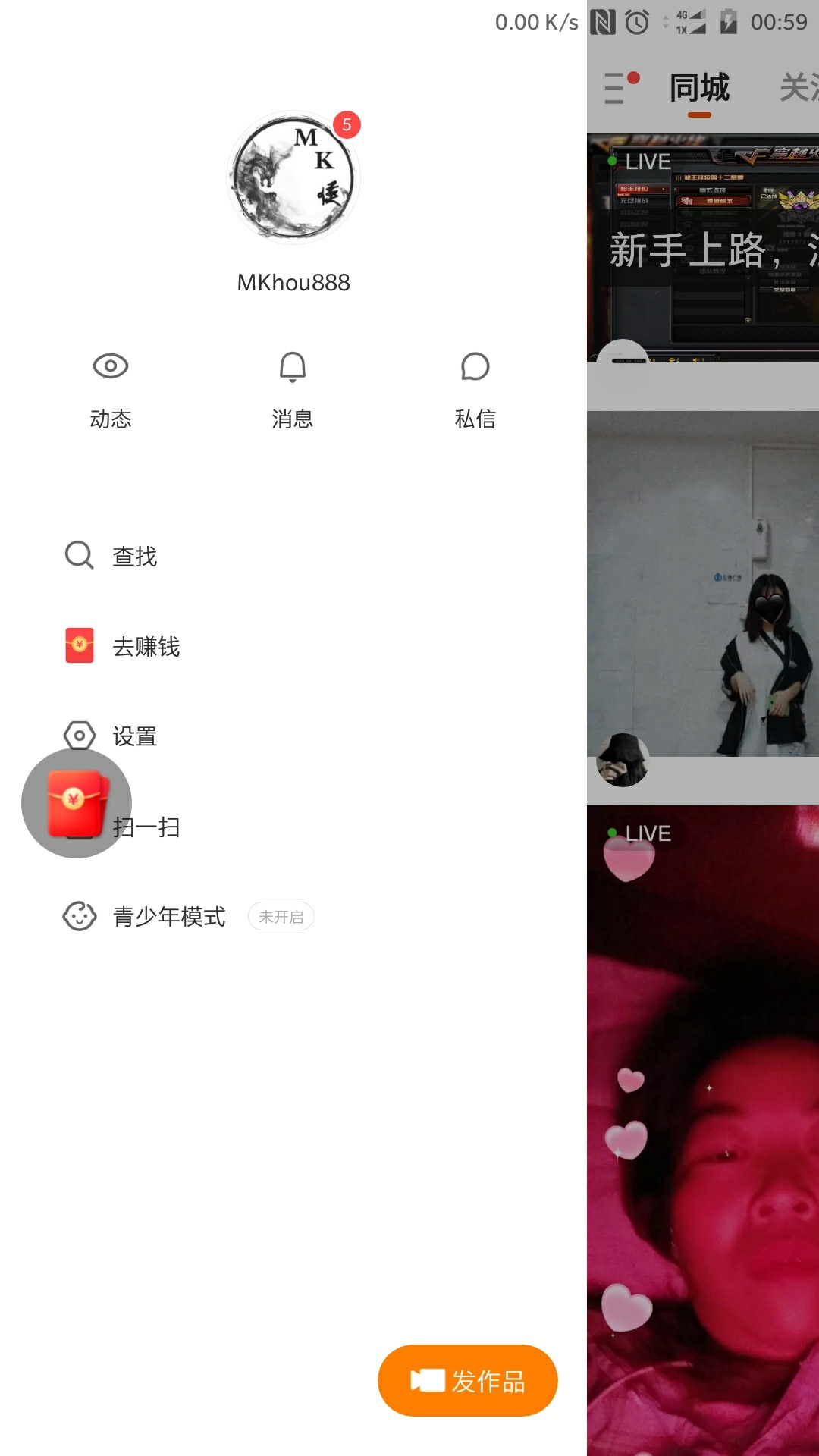Switch to the 同城 tab
This screenshot has width=819, height=1456.
pyautogui.click(x=699, y=88)
